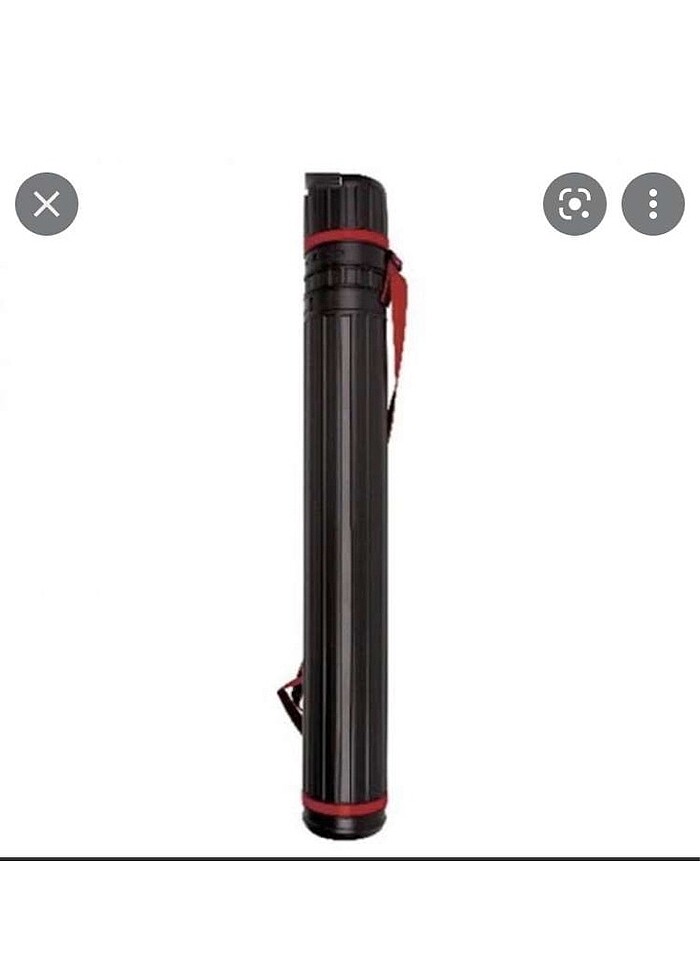The image size is (700, 980).
Task: Open the three-dot overflow menu
Action: pyautogui.click(x=652, y=204)
